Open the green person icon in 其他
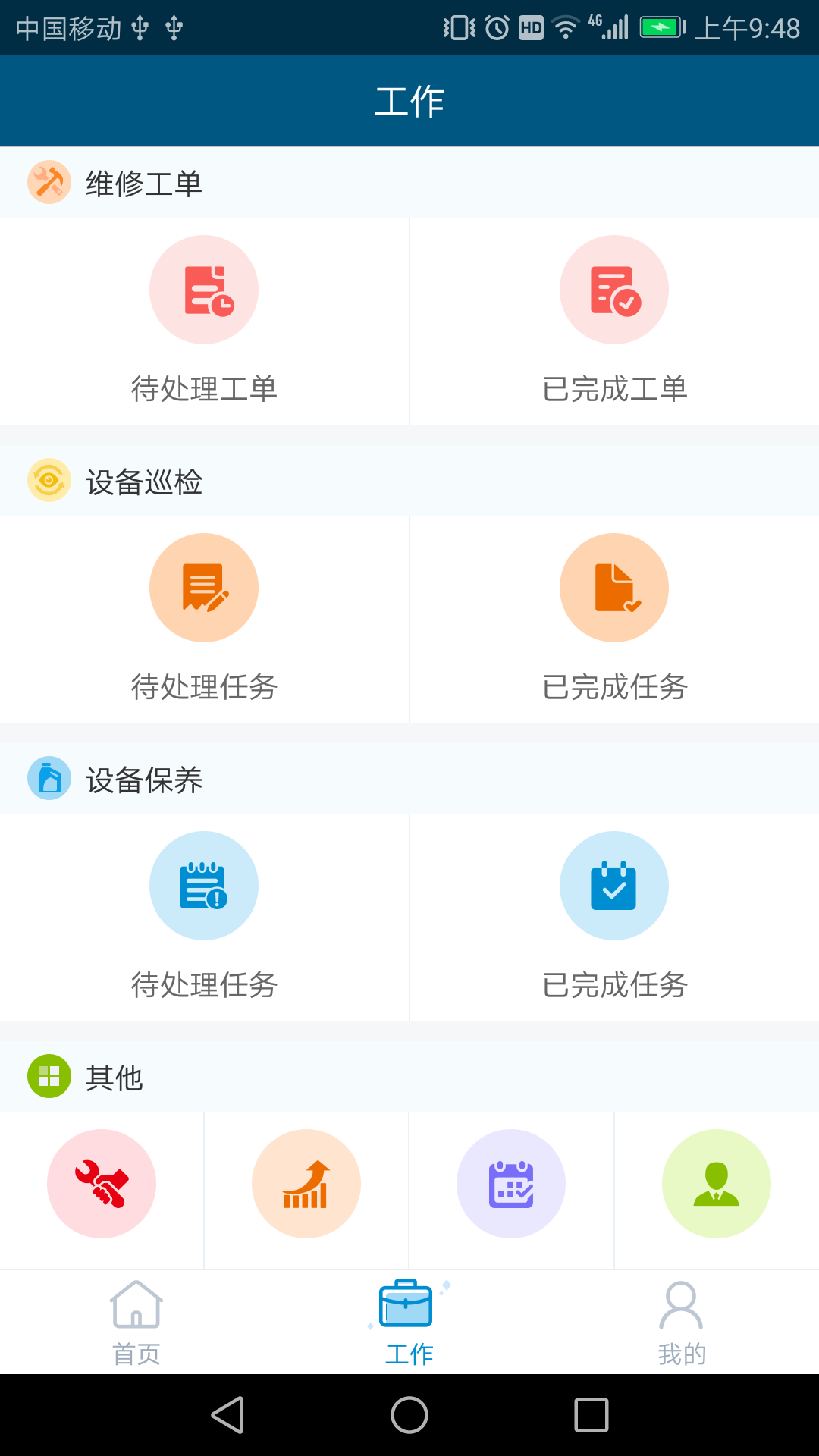This screenshot has height=1456, width=819. click(x=716, y=1184)
